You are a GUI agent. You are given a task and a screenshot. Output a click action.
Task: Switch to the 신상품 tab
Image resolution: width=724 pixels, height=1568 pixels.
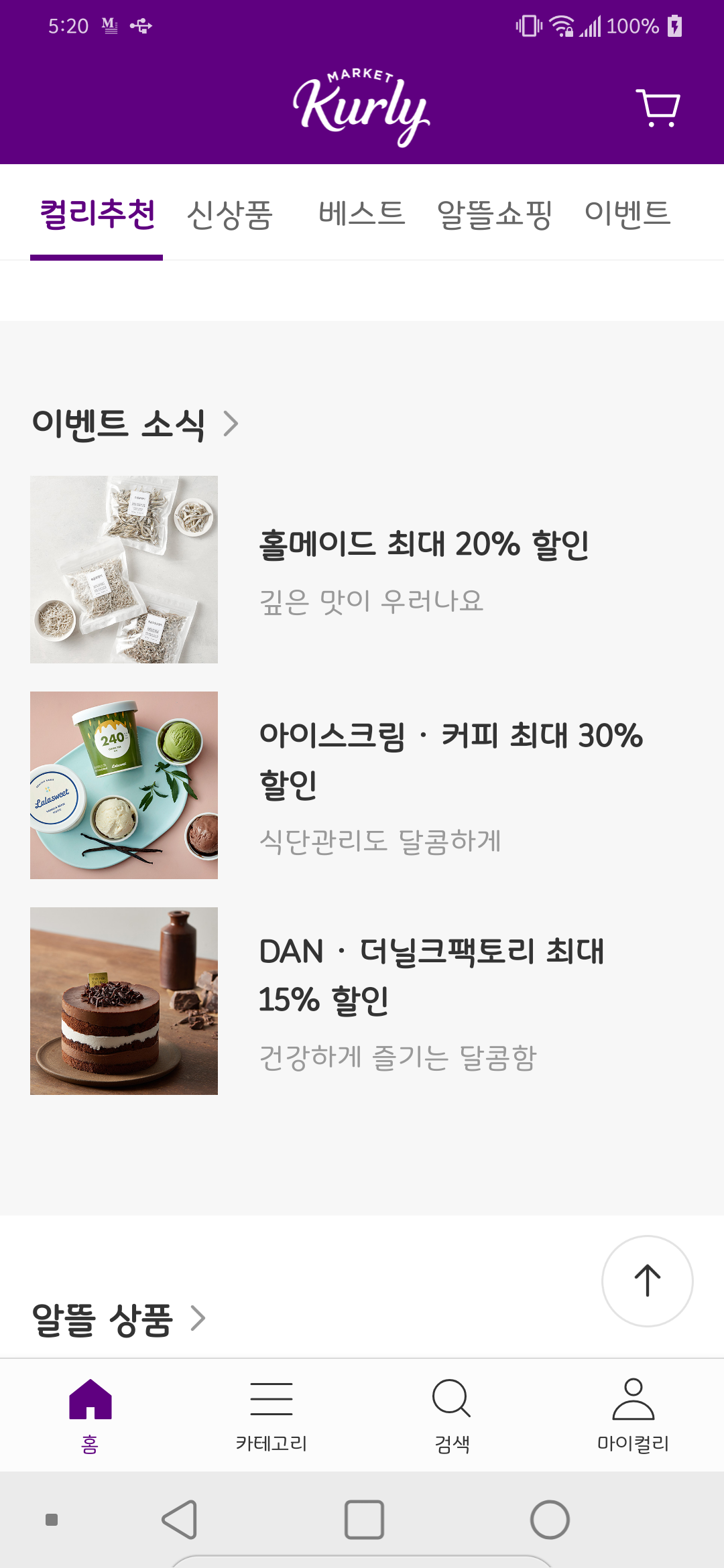click(229, 215)
